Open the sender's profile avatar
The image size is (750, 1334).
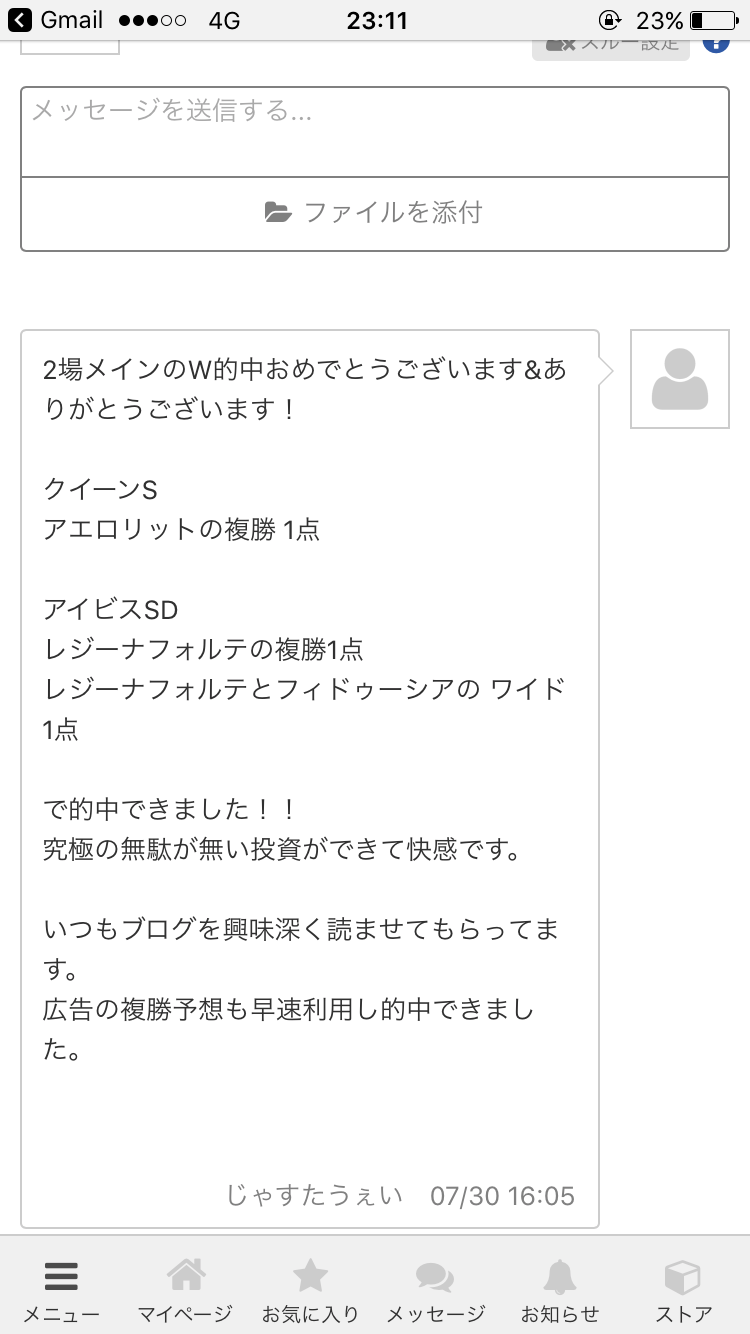point(680,379)
